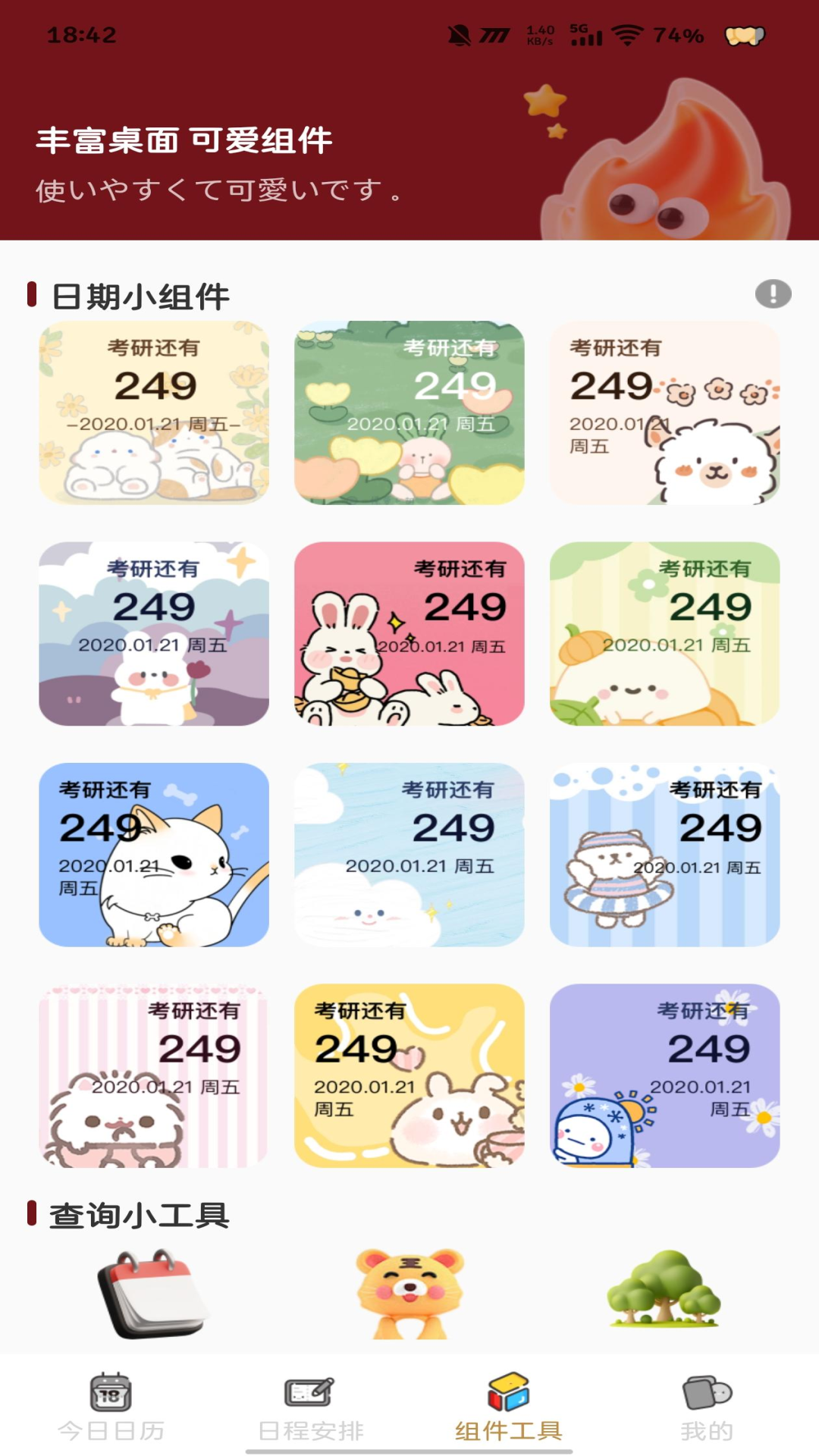Open the two white cats yellow floral widget
819x1456 pixels.
click(x=154, y=413)
